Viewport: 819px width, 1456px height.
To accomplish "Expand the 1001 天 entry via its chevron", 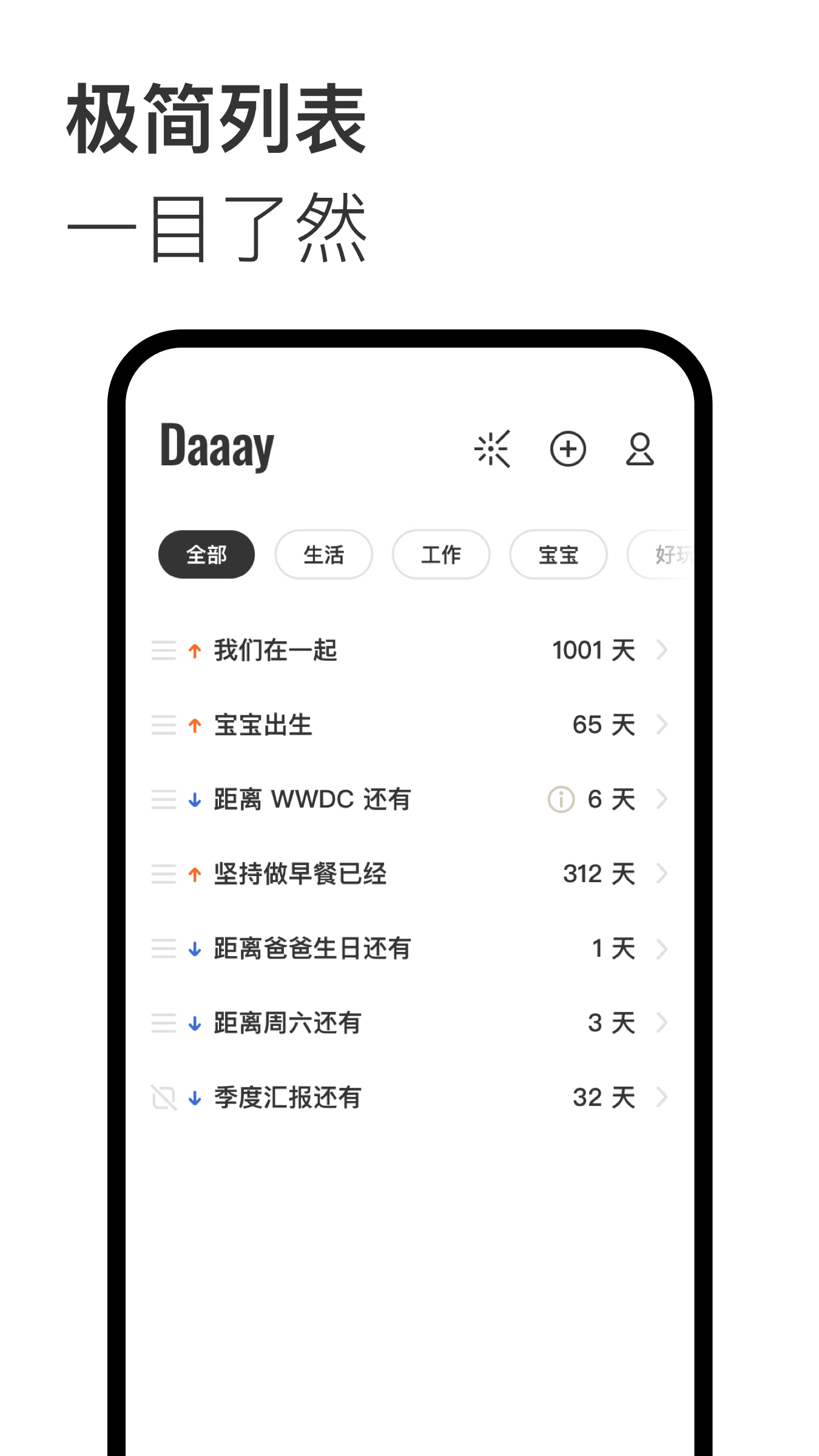I will tap(661, 650).
